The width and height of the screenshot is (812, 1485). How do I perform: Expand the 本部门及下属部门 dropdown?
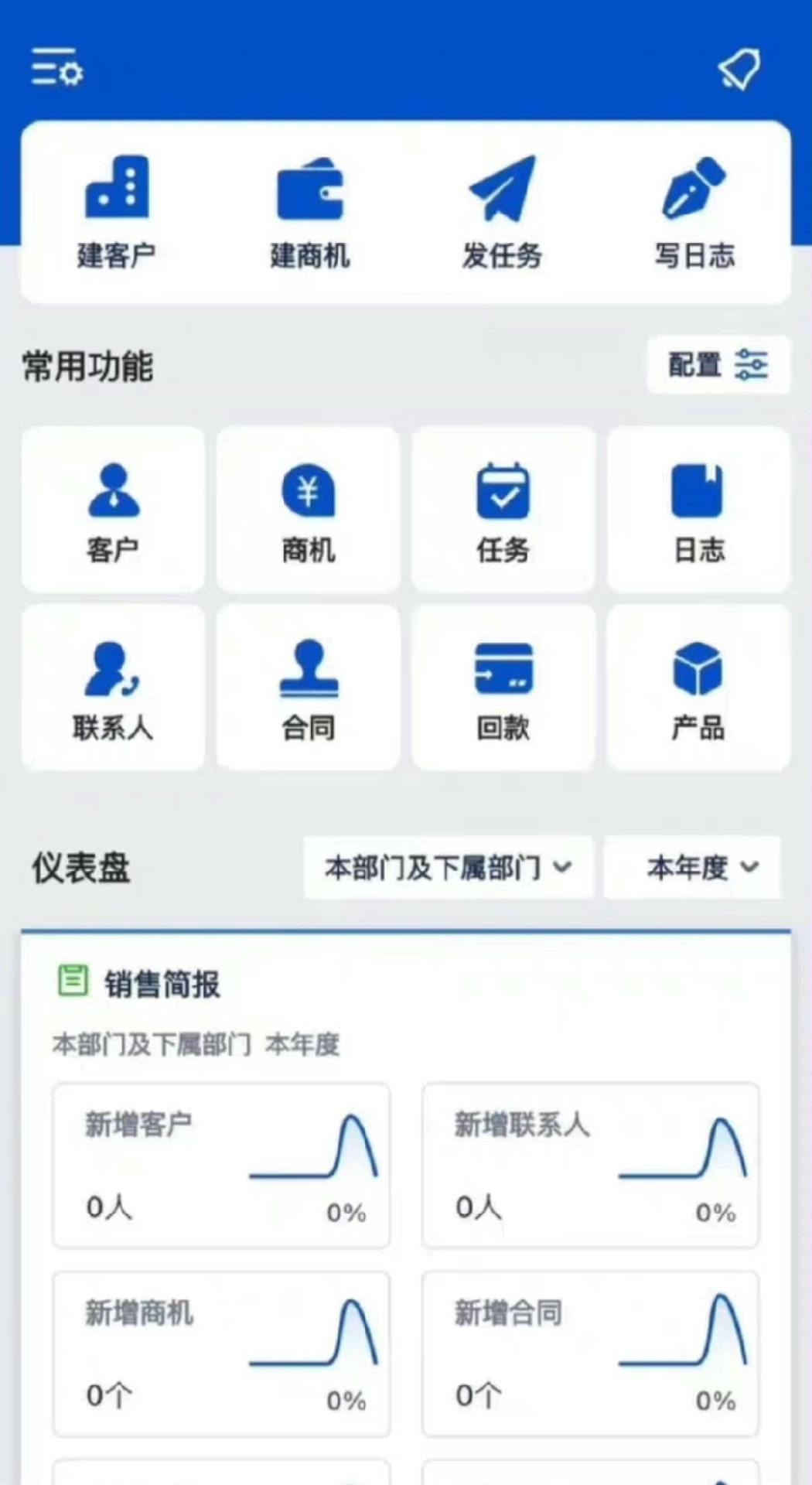coord(448,868)
